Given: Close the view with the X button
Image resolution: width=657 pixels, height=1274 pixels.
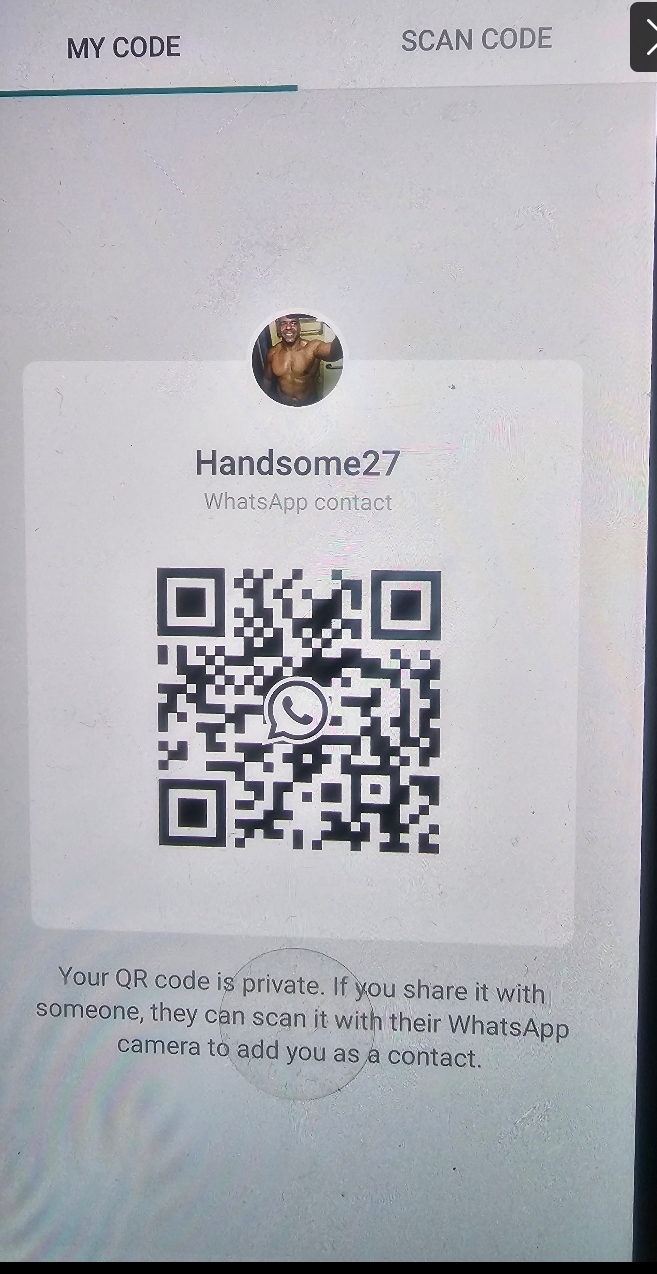Looking at the screenshot, I should click(645, 37).
